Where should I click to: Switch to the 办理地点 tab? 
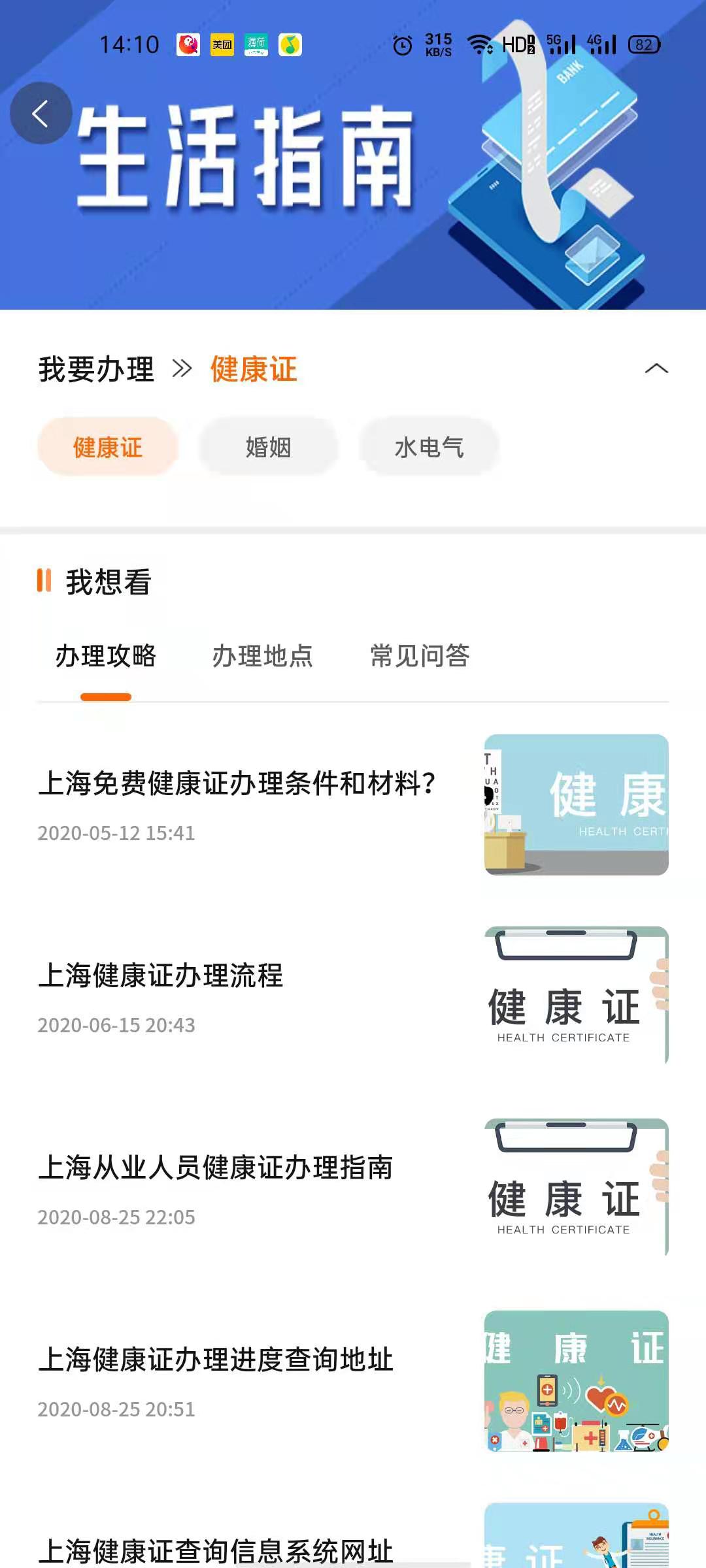263,657
